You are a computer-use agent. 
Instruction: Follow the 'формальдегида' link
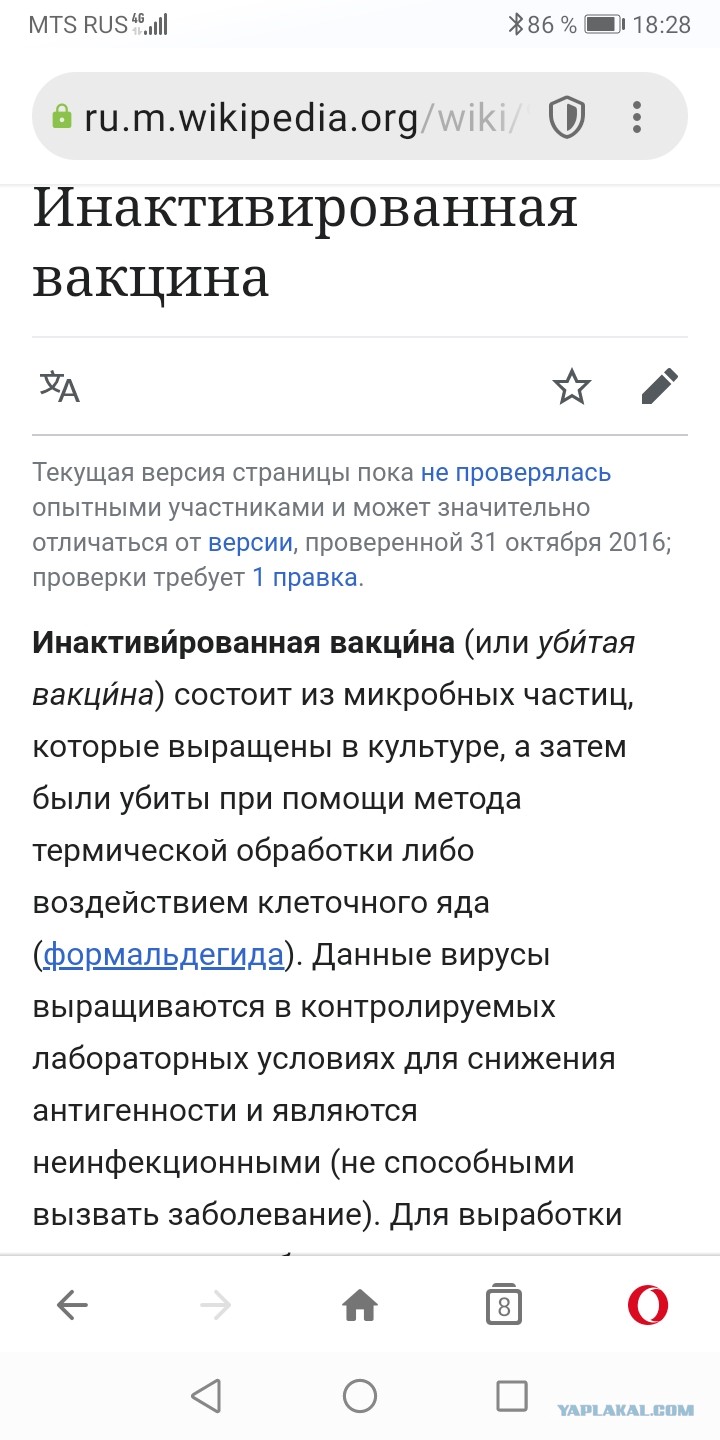pyautogui.click(x=164, y=955)
